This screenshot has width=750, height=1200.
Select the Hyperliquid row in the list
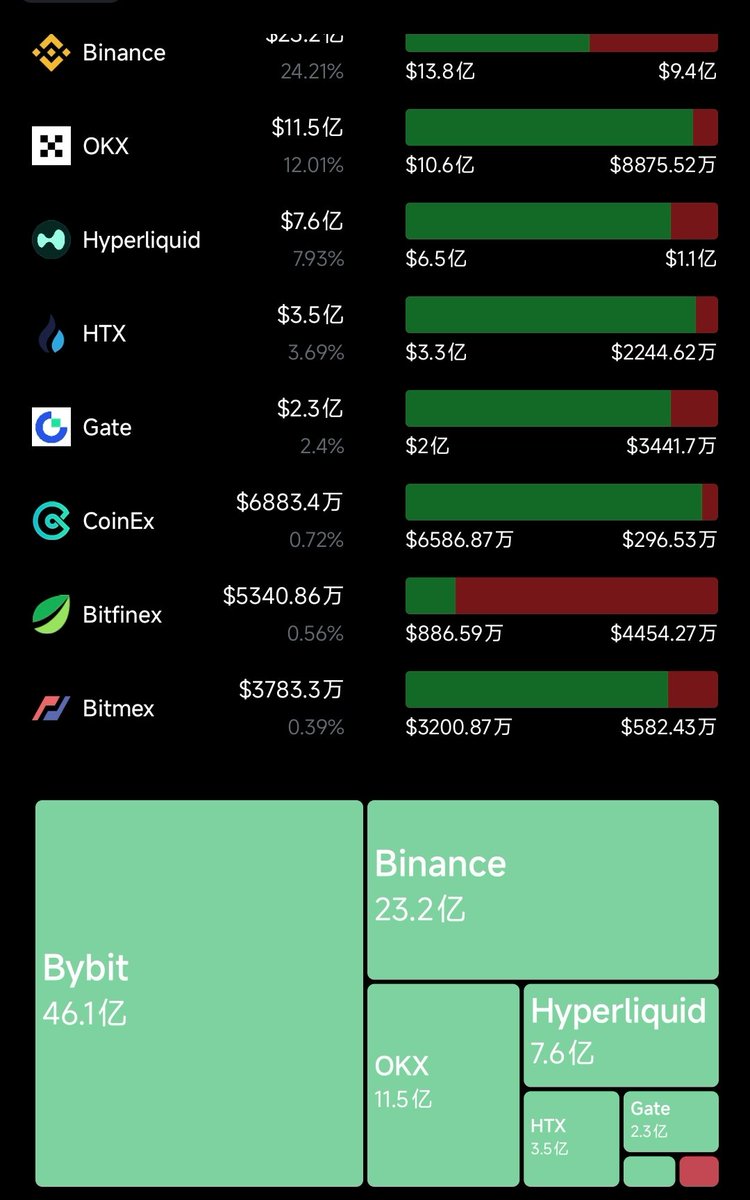[141, 240]
